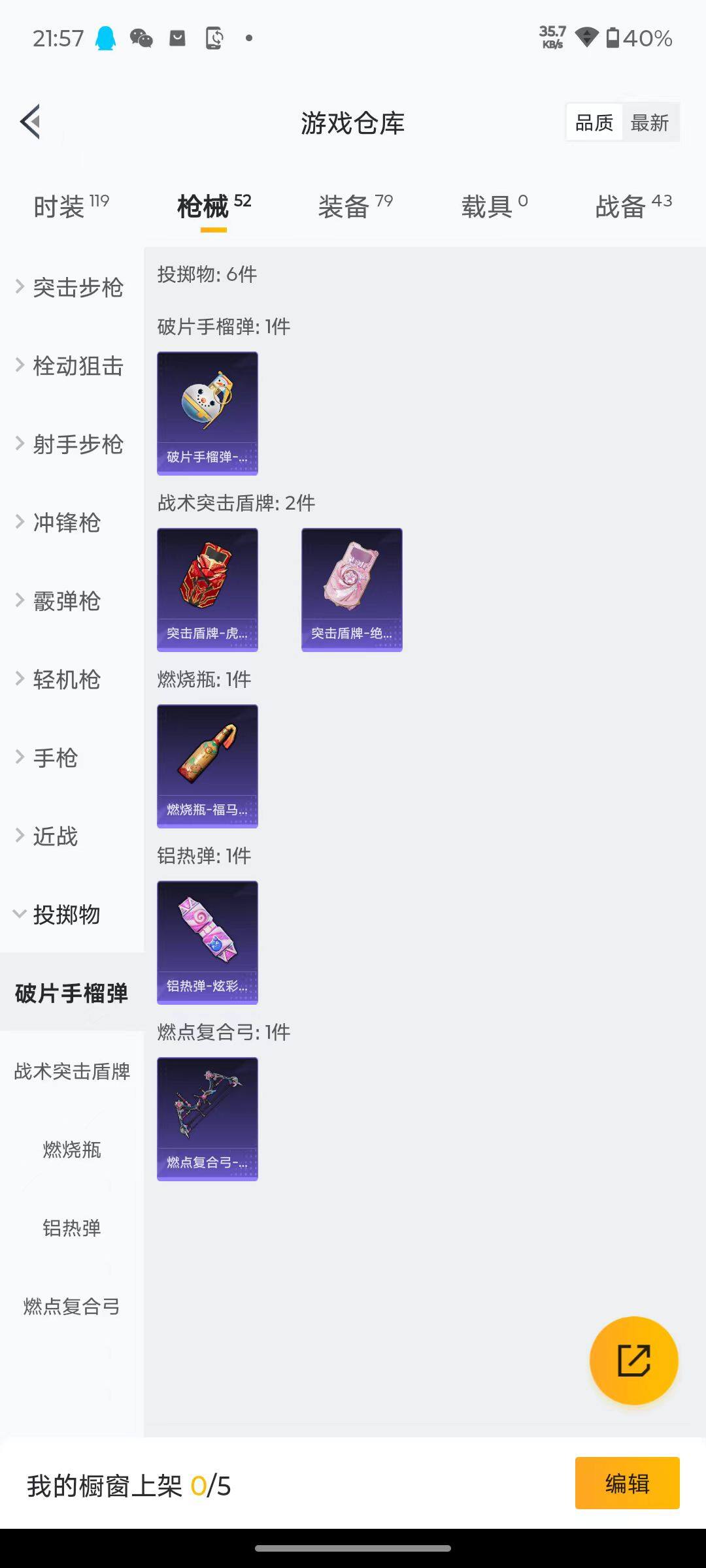Open the 燃烧瓶-福马 item card
The height and width of the screenshot is (1568, 706).
tap(207, 766)
